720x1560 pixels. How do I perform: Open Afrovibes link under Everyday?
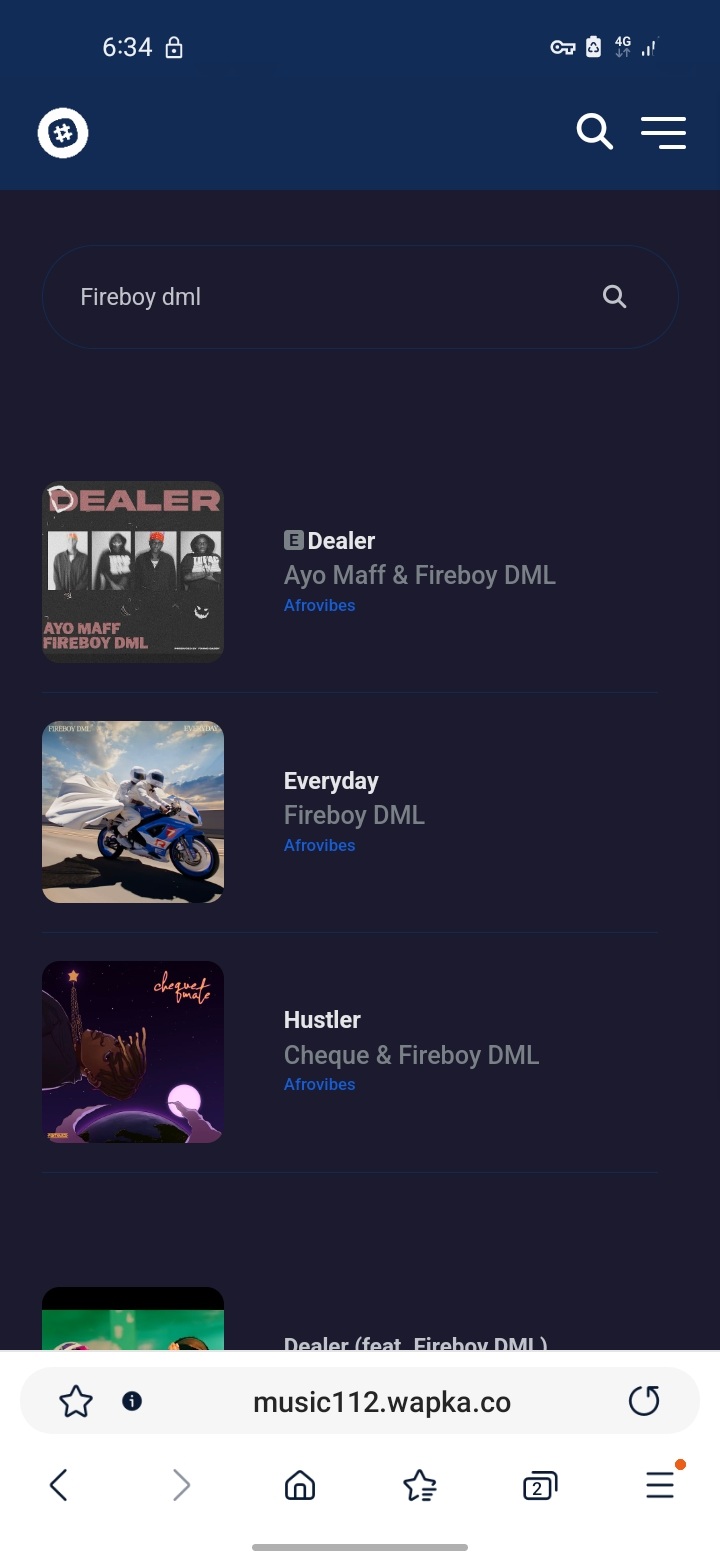[319, 845]
